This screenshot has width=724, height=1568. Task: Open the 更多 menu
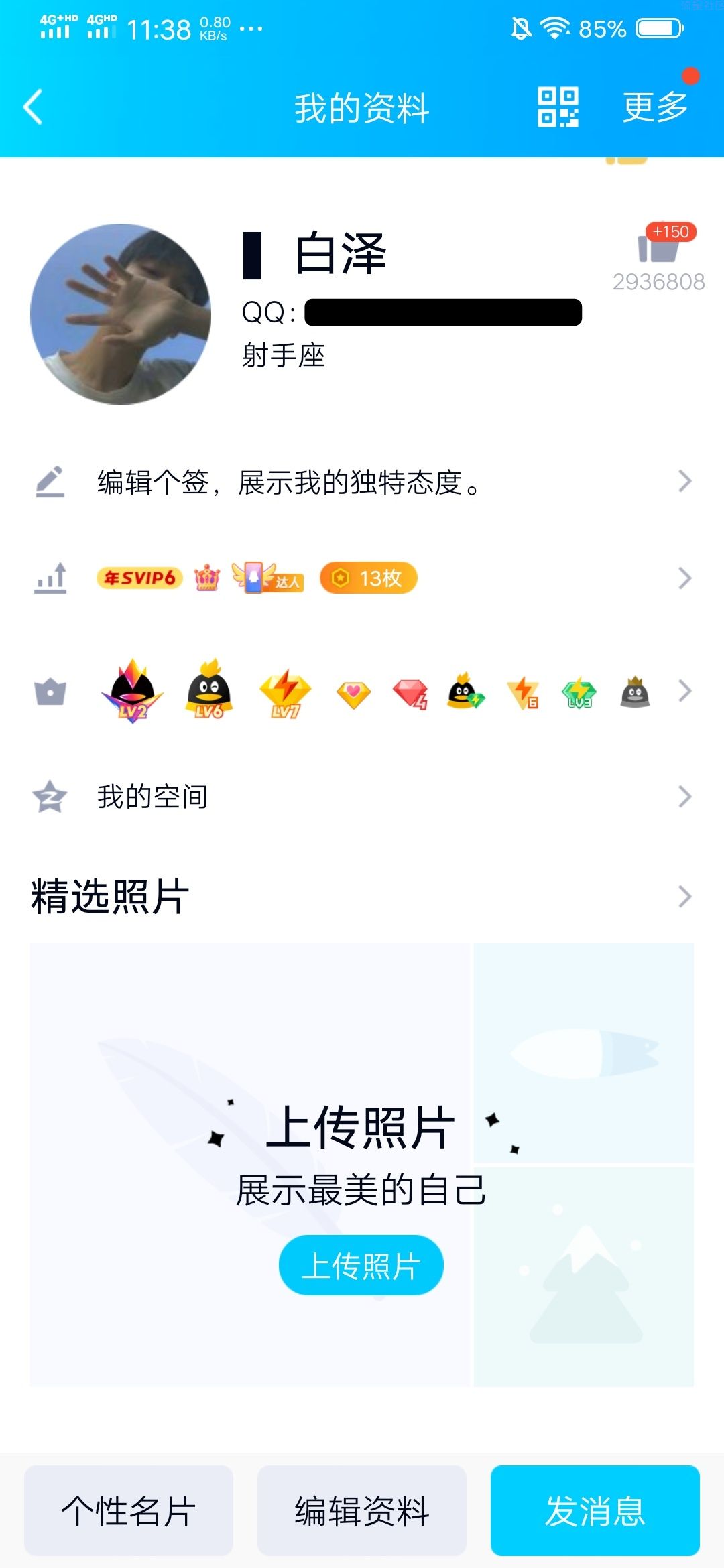pos(655,107)
